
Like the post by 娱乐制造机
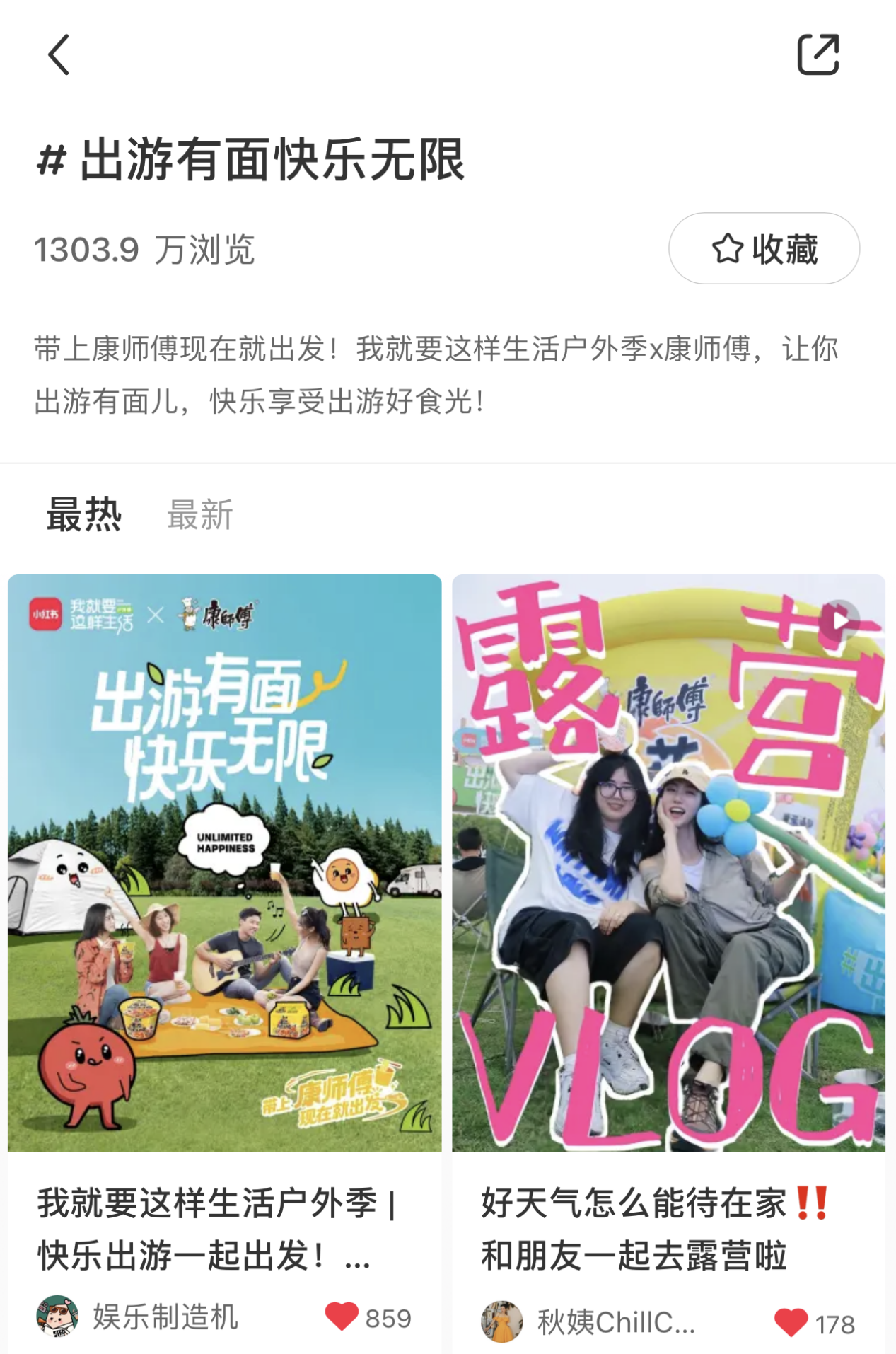342,1317
